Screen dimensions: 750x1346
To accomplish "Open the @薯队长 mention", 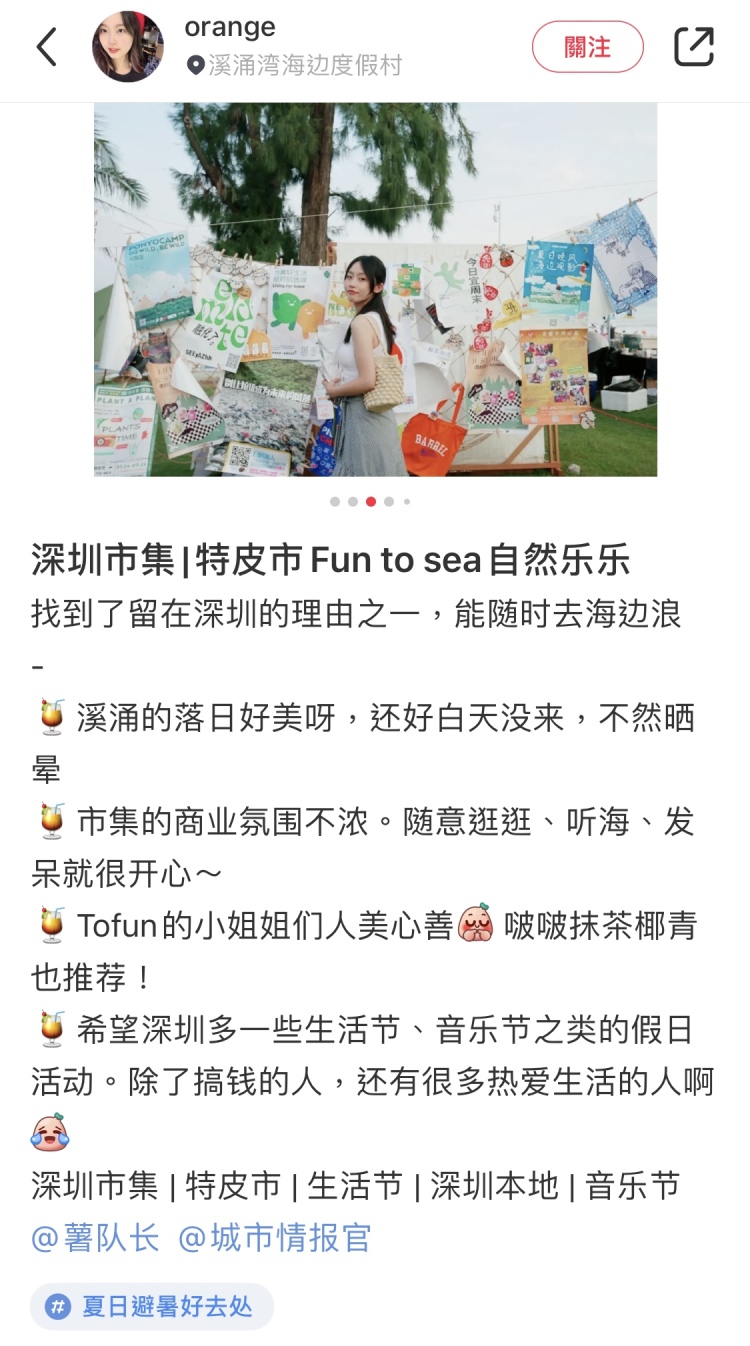I will (x=95, y=1238).
